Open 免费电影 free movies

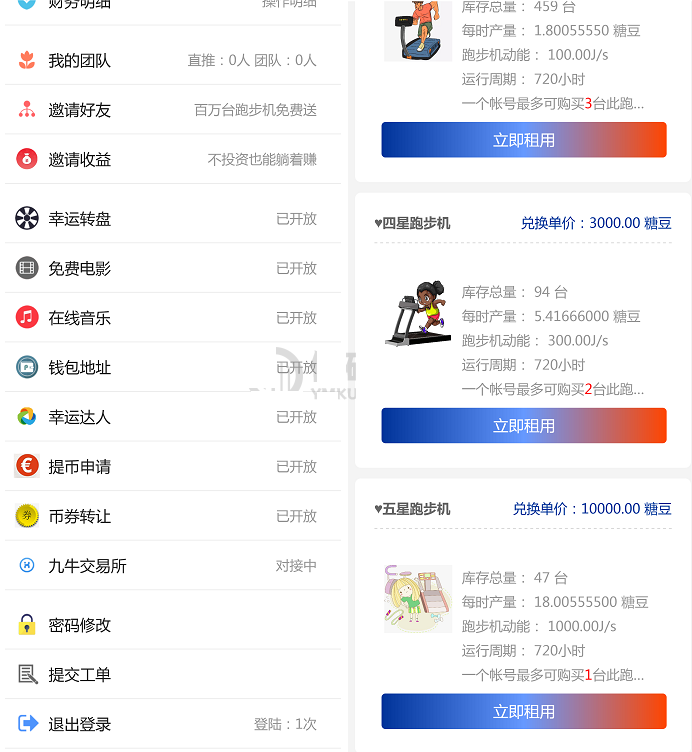[x=172, y=268]
